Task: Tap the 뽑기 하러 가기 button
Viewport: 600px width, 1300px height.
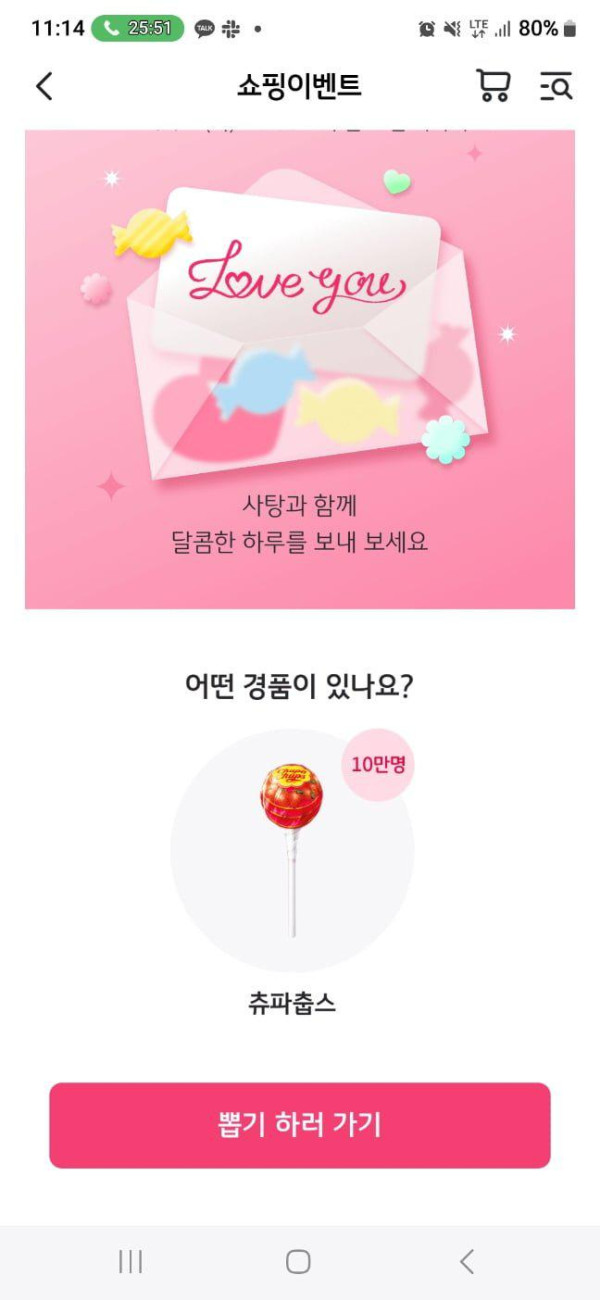Action: click(300, 1124)
